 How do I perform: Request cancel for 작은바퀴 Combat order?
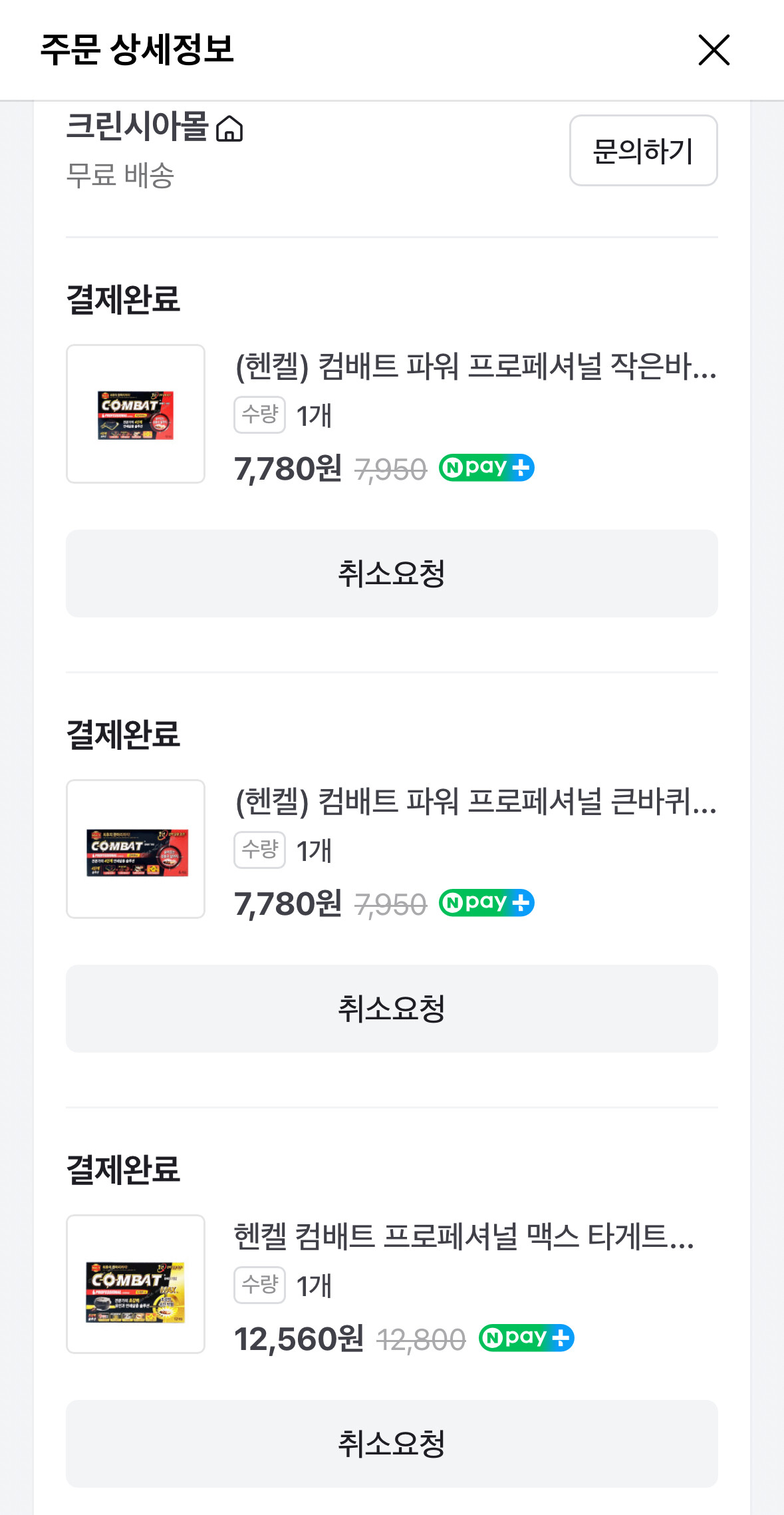point(392,574)
